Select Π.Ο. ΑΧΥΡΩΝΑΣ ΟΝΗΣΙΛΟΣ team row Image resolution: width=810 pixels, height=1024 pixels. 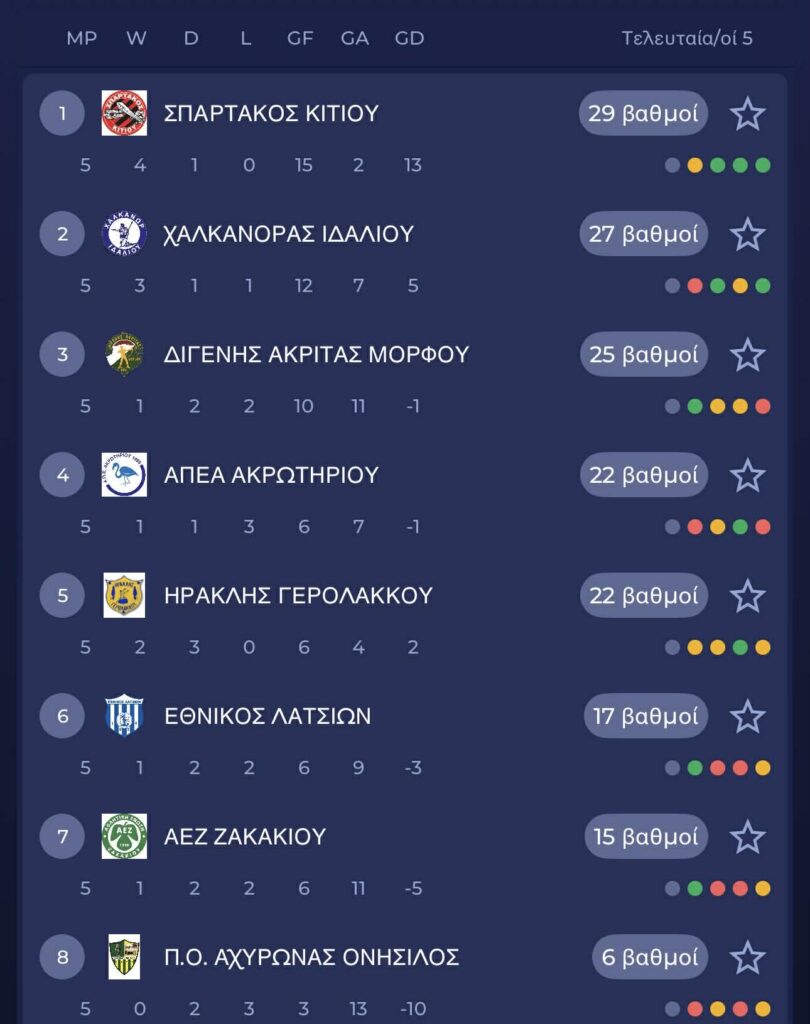311,957
